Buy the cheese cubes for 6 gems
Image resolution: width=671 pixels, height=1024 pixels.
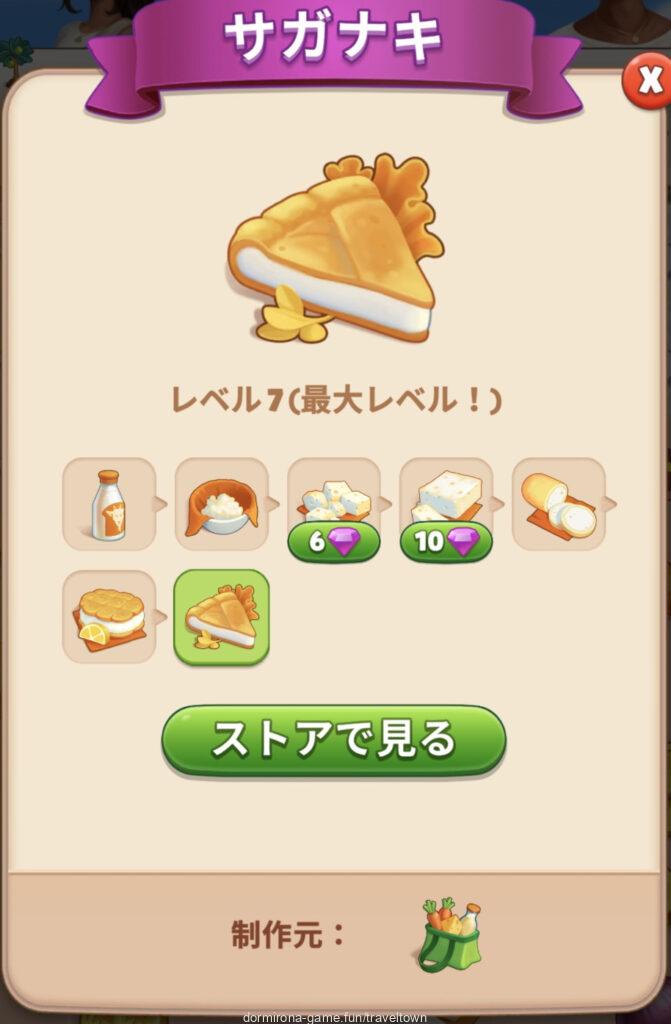pos(334,542)
